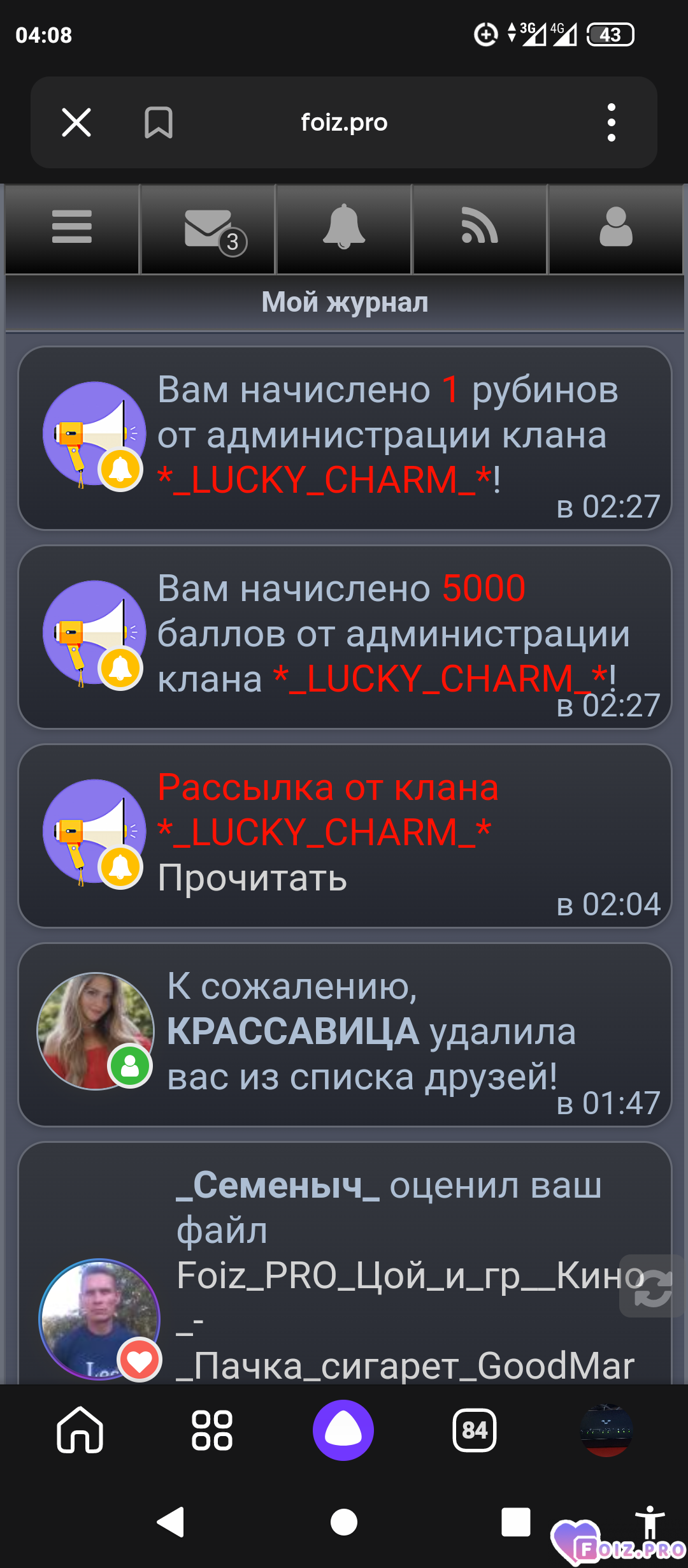This screenshot has width=688, height=1568.
Task: Tap Прочитать in the clan mailing
Action: [252, 878]
